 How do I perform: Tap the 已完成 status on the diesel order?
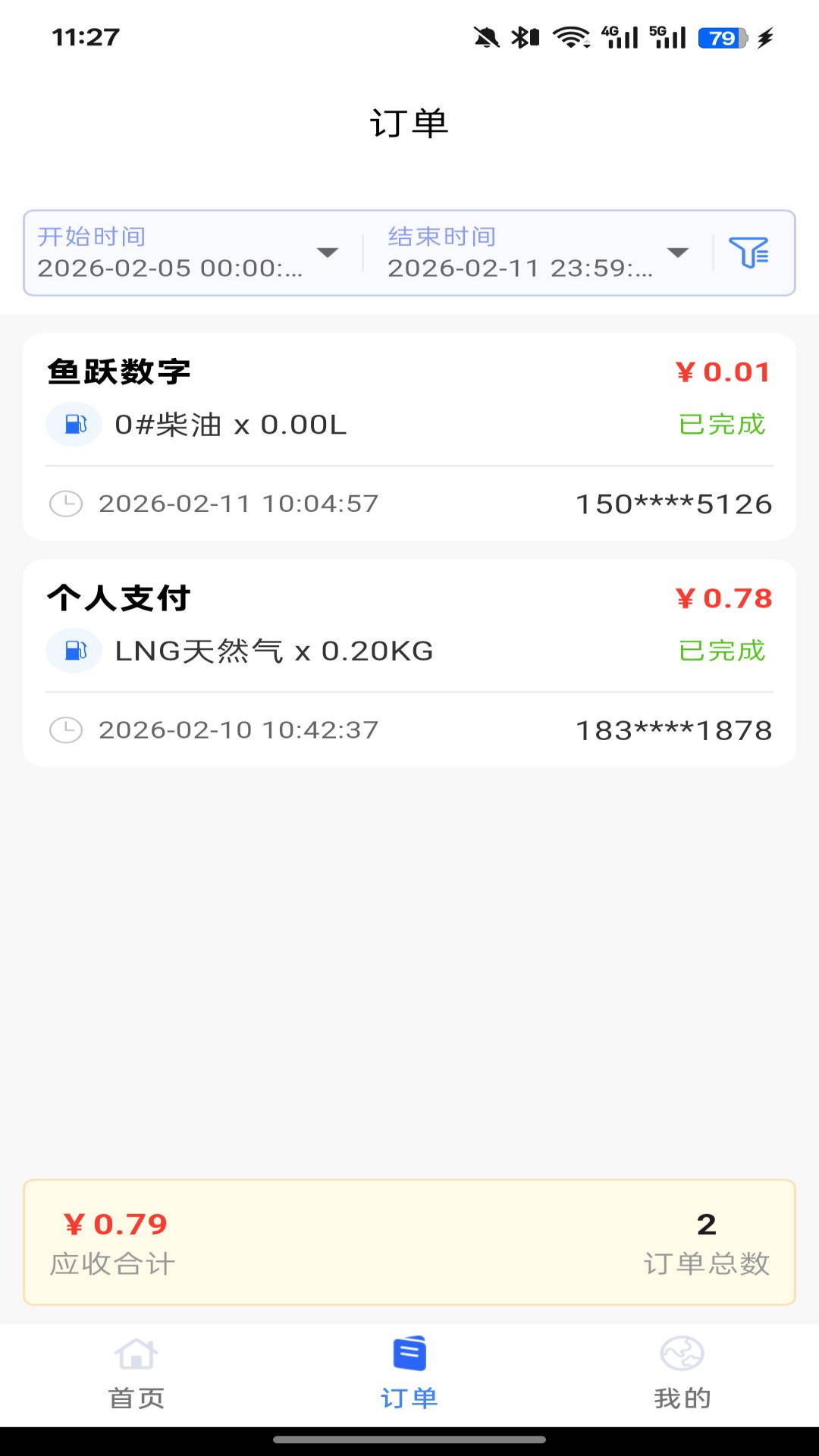[x=721, y=426]
